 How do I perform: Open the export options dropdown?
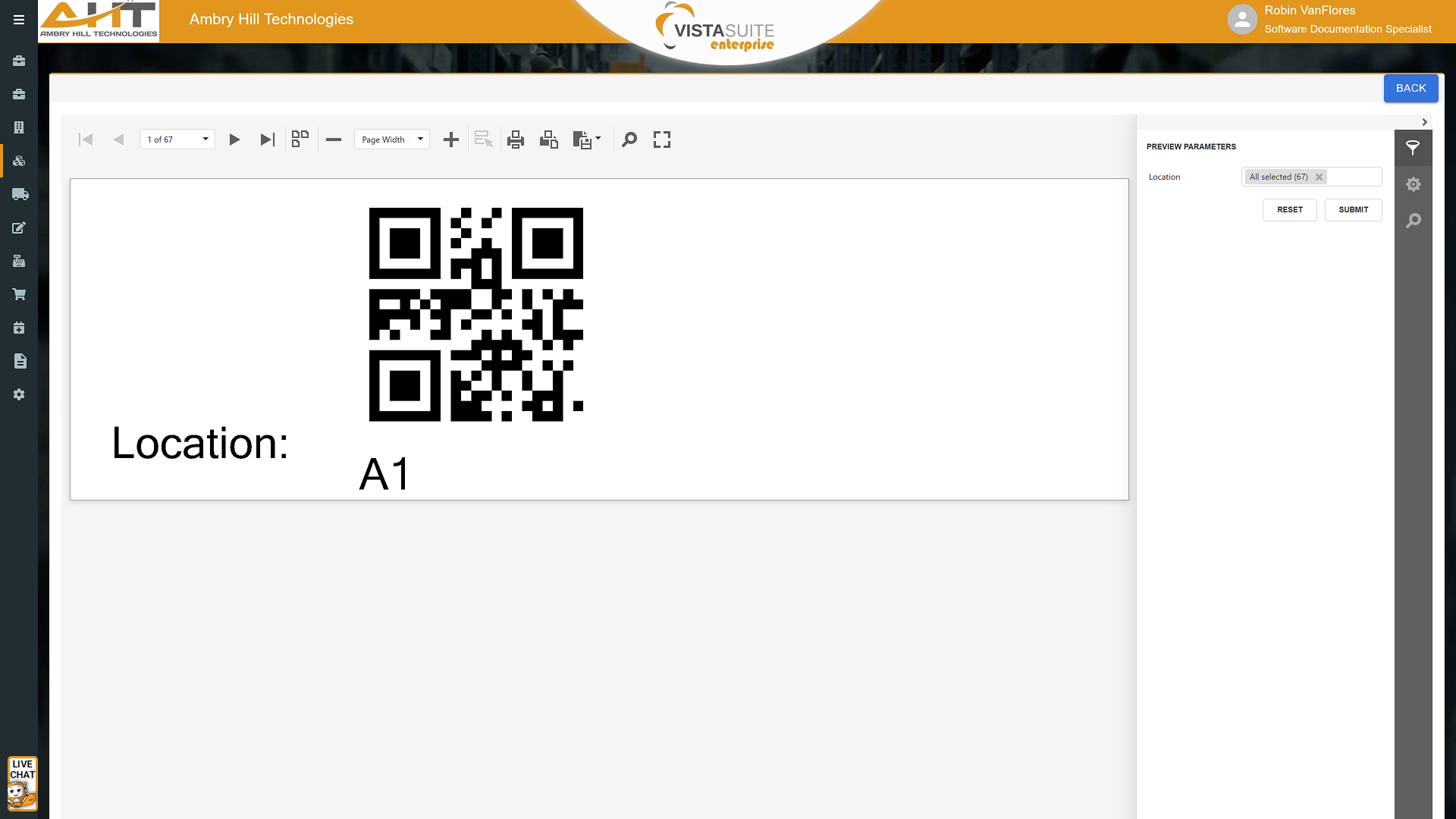point(587,140)
